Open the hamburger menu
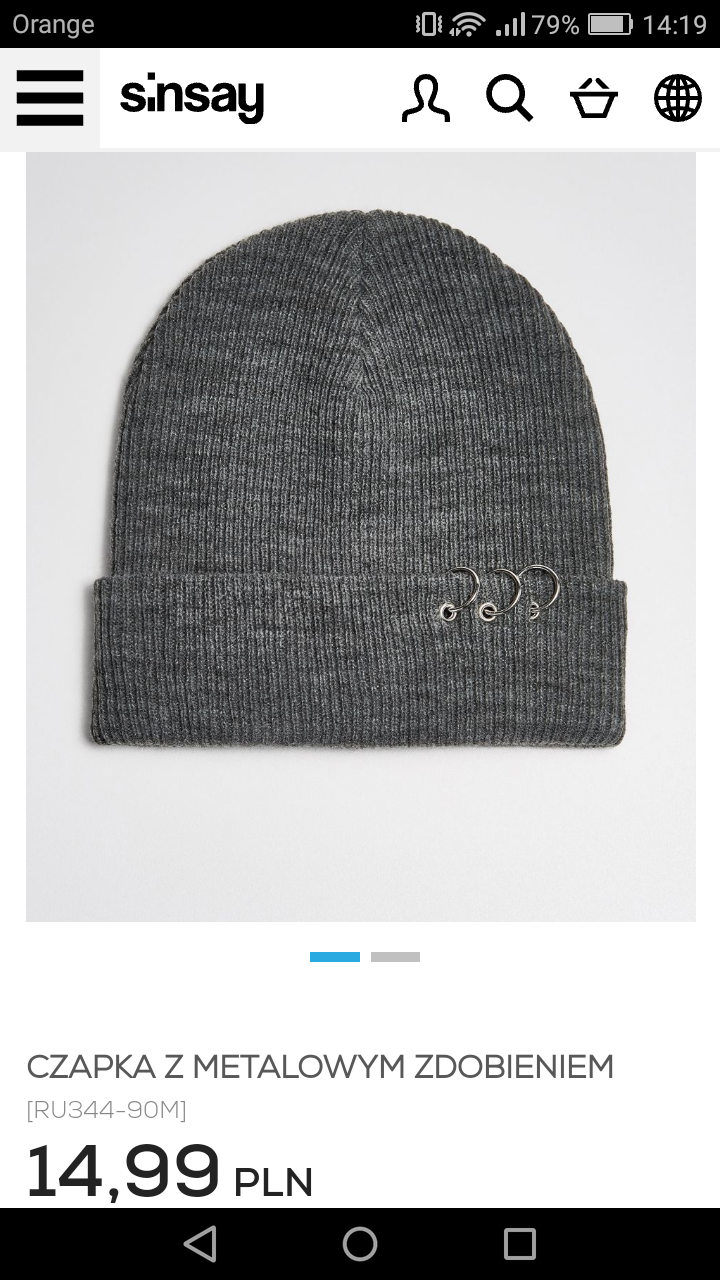 pos(50,98)
